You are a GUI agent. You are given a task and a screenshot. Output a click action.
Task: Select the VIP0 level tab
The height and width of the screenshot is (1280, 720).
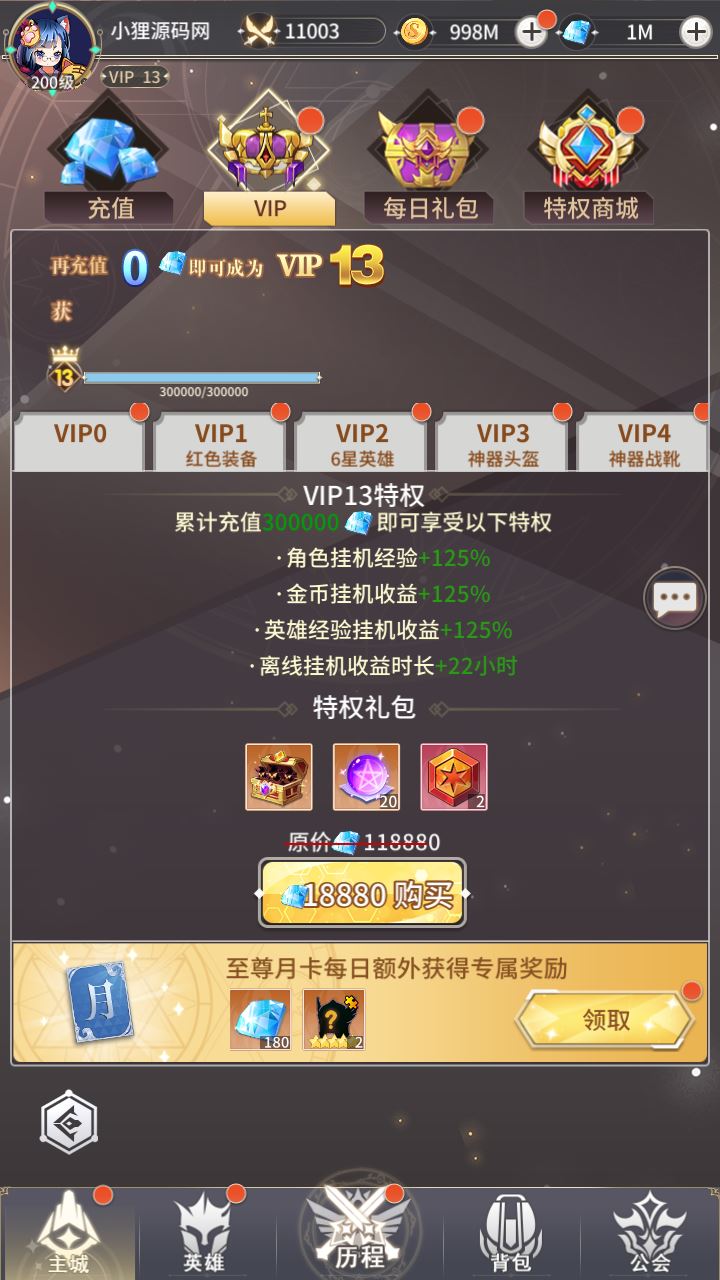(x=80, y=440)
